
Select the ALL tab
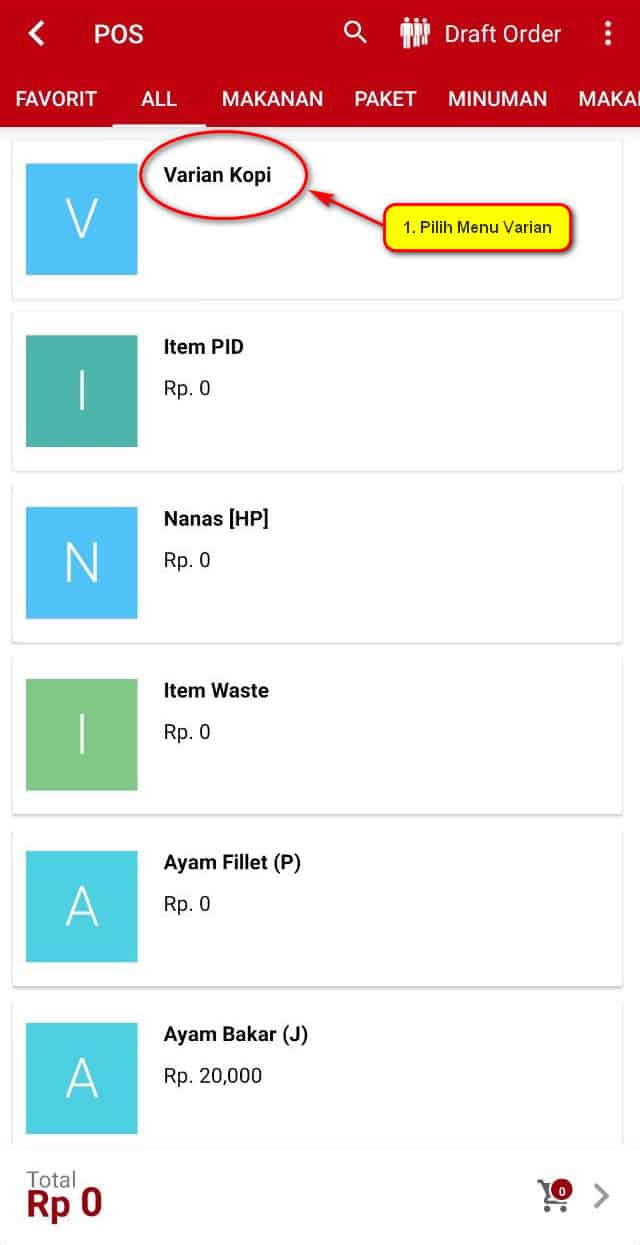[x=159, y=99]
